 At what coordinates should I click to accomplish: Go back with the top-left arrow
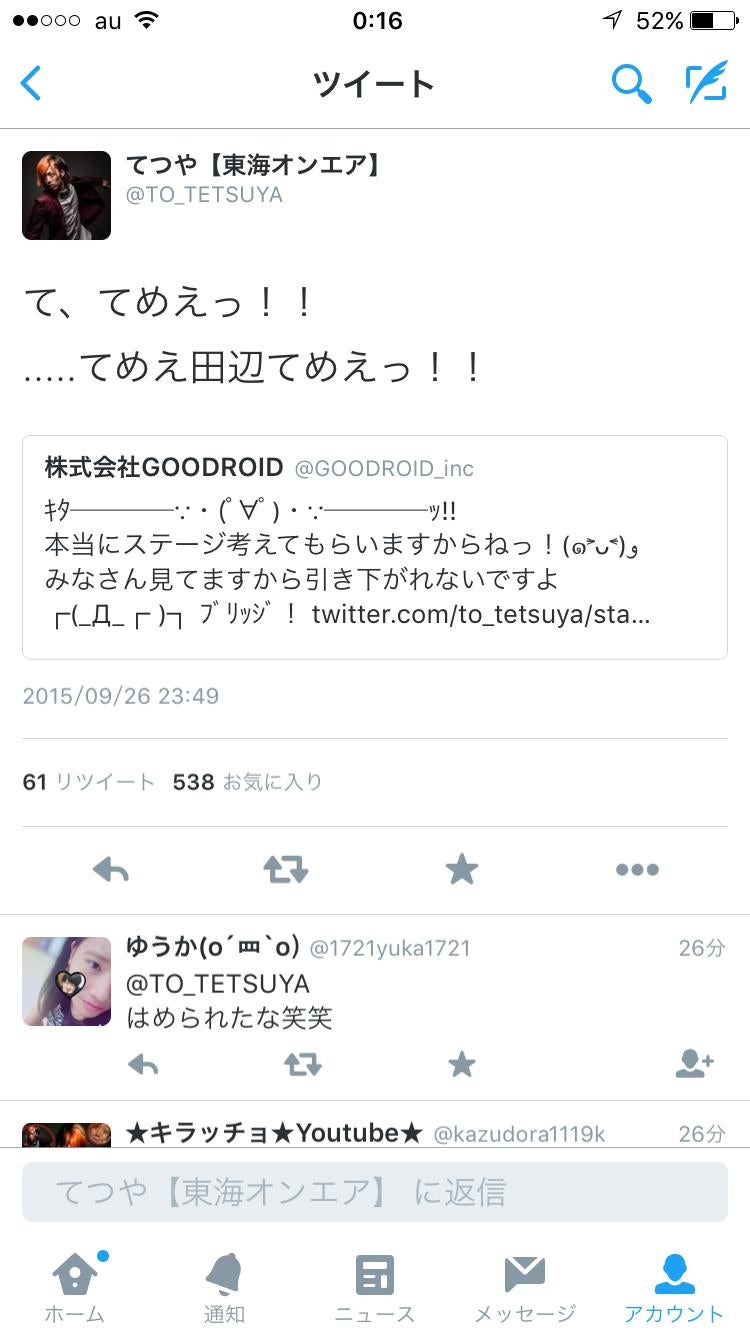[x=32, y=84]
